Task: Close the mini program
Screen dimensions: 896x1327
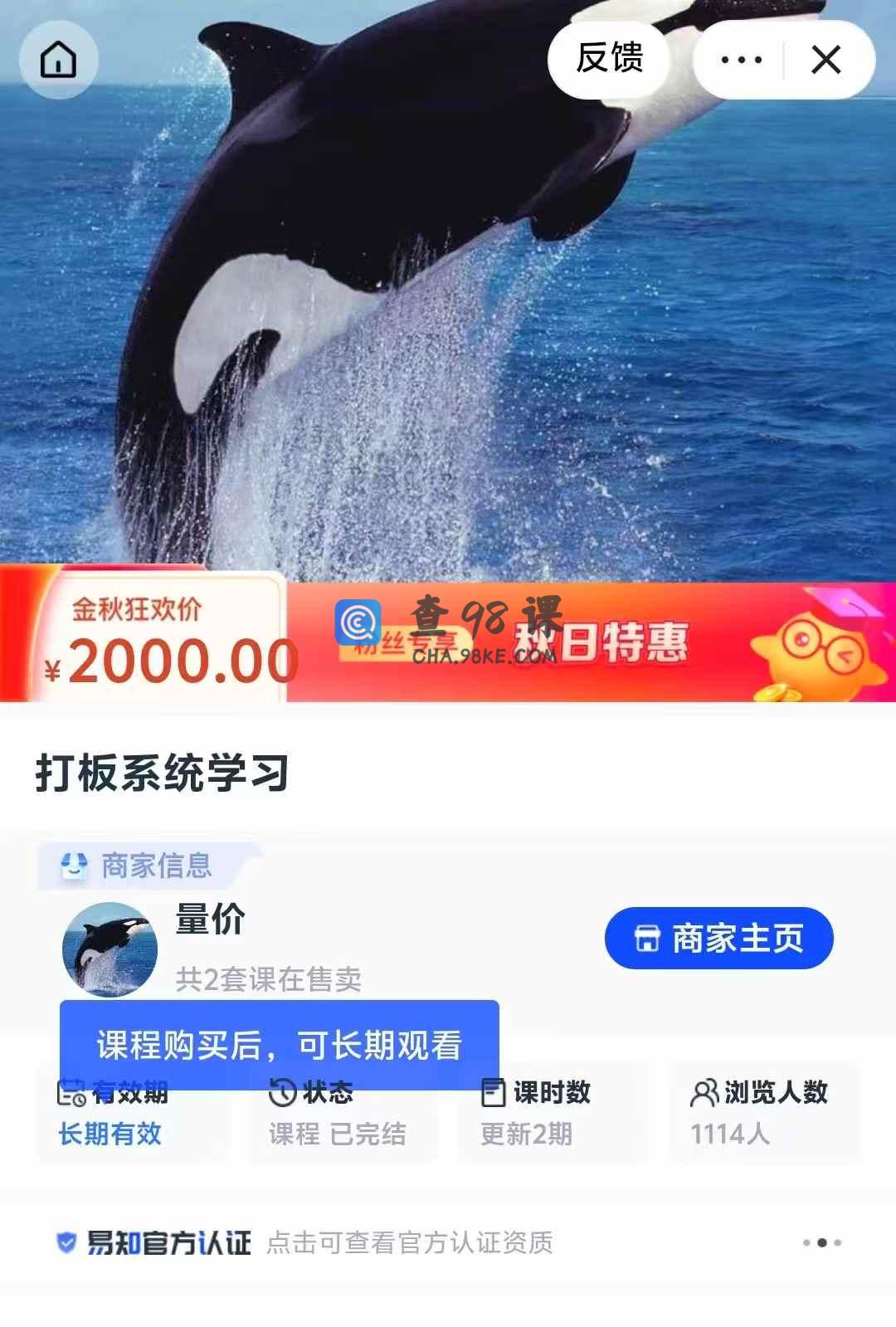Action: pyautogui.click(x=825, y=60)
